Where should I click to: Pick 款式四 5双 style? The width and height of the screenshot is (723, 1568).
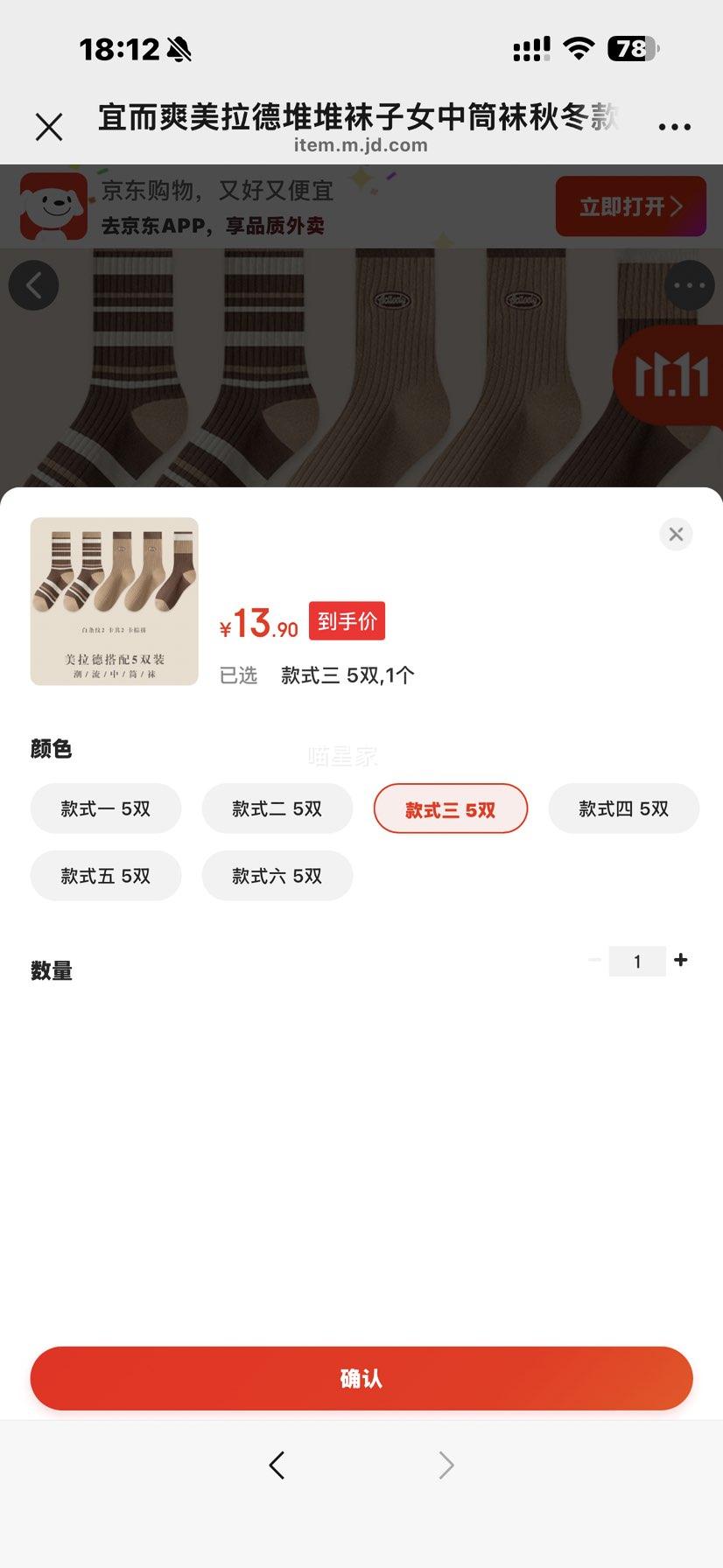[623, 808]
